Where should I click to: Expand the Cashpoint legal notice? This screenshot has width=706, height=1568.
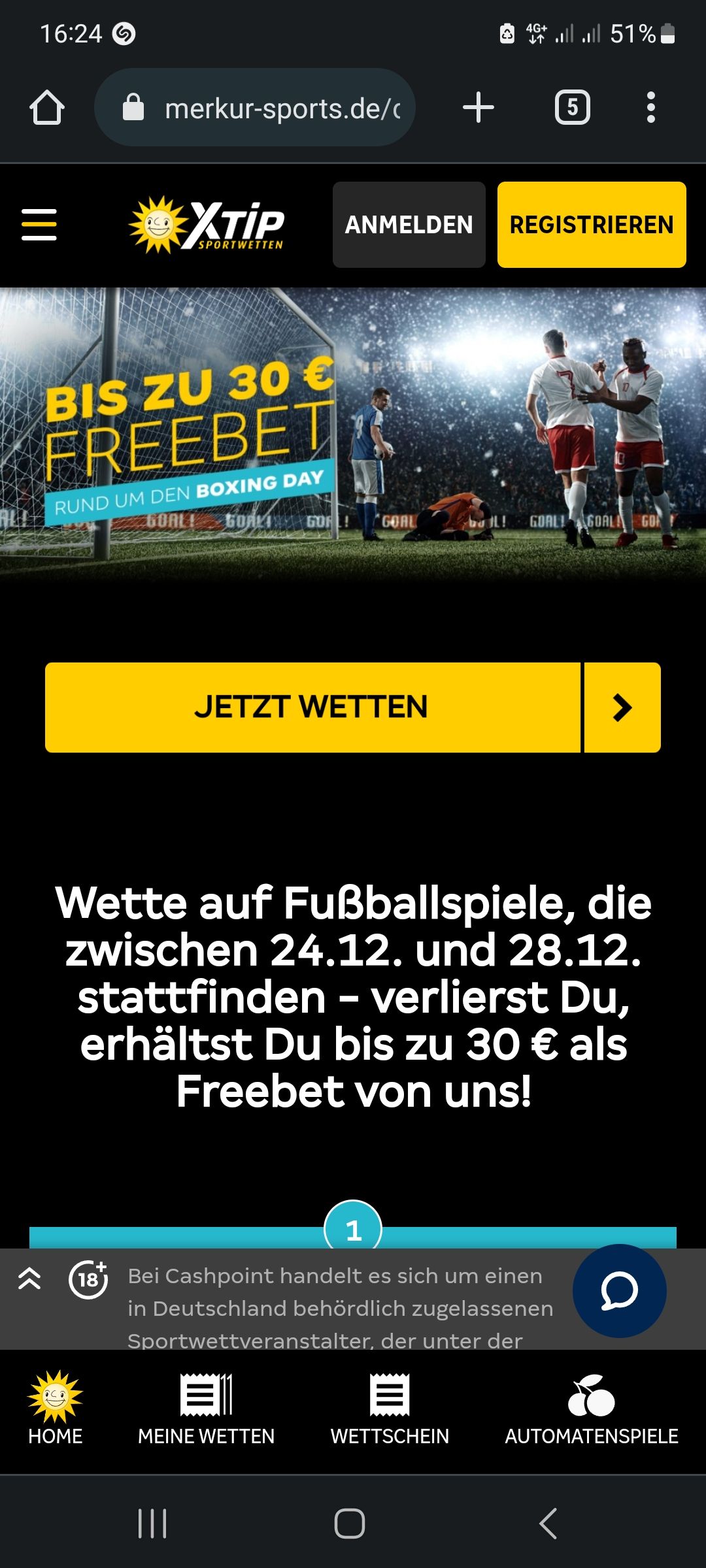[x=29, y=1279]
